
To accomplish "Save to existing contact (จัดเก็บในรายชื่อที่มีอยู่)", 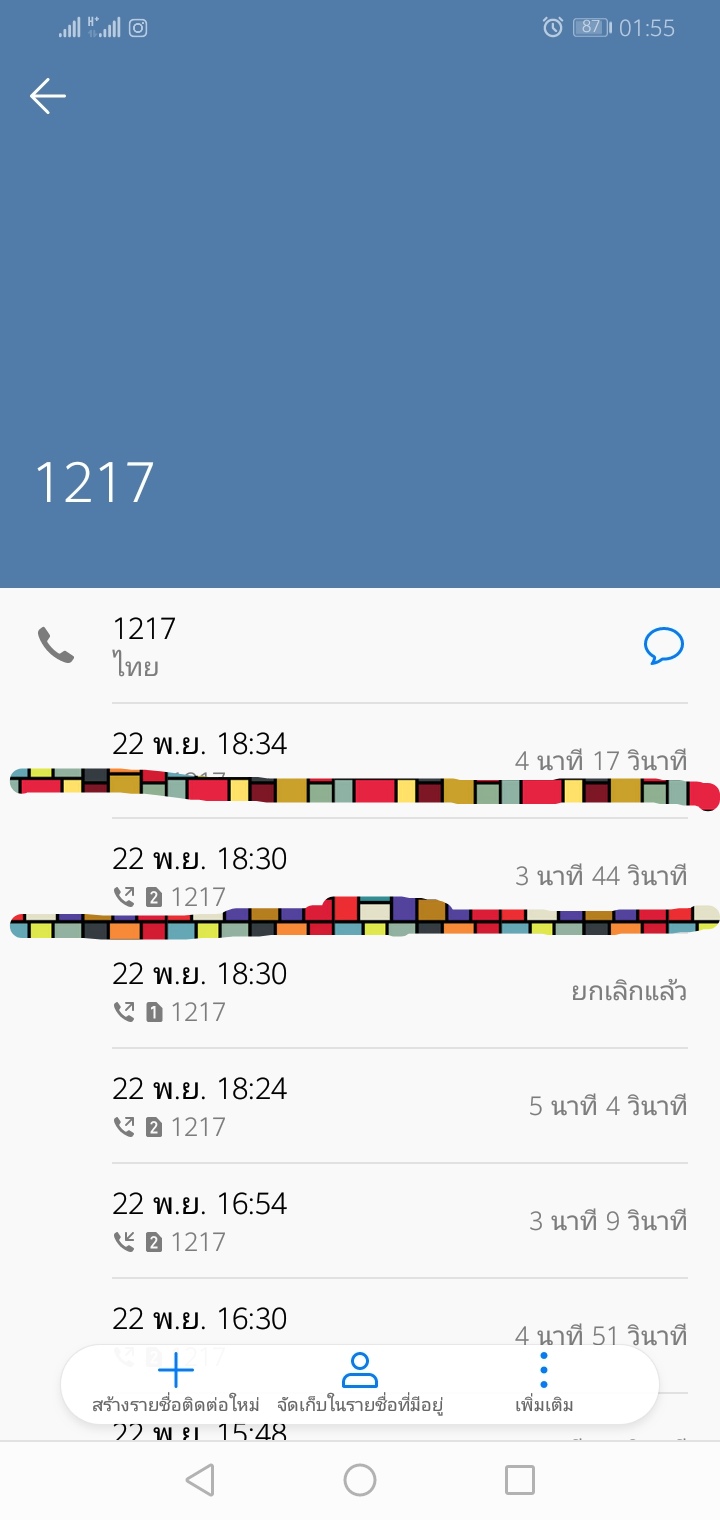I will pos(359,1384).
